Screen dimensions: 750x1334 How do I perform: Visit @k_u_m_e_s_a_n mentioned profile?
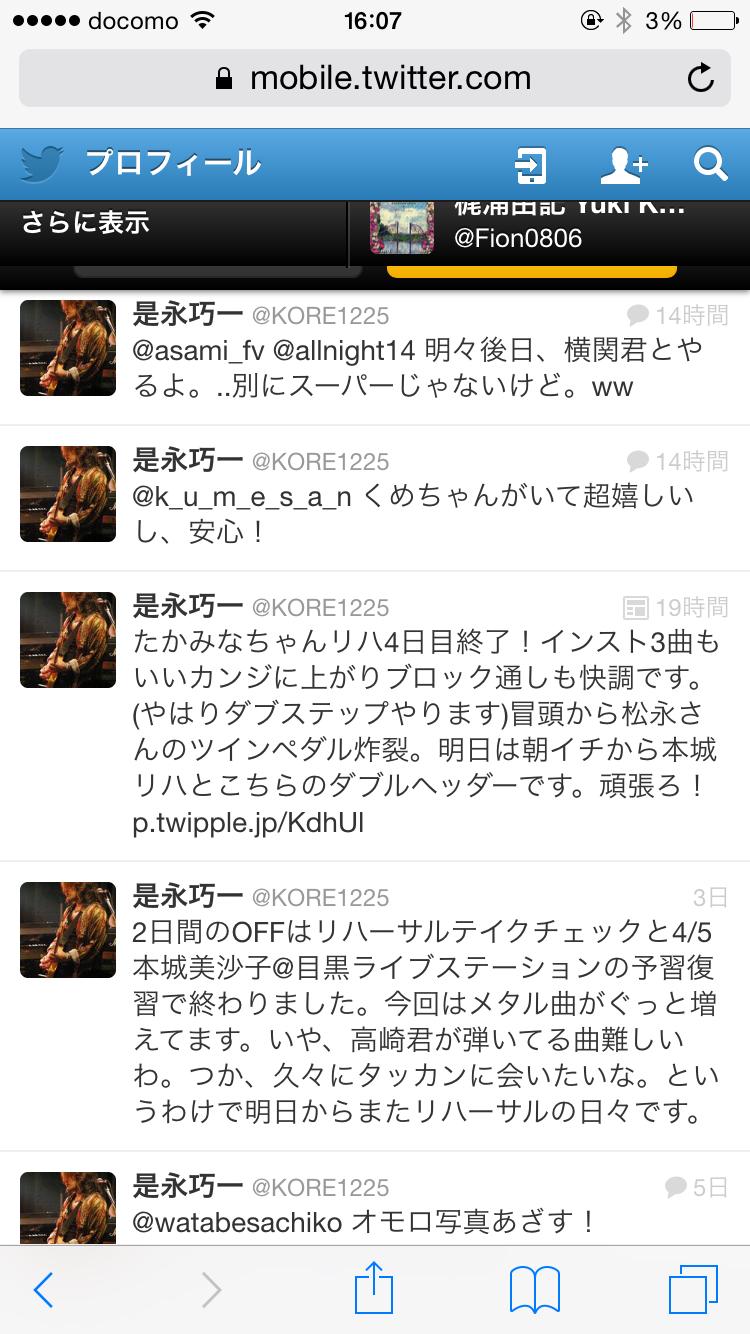[242, 497]
